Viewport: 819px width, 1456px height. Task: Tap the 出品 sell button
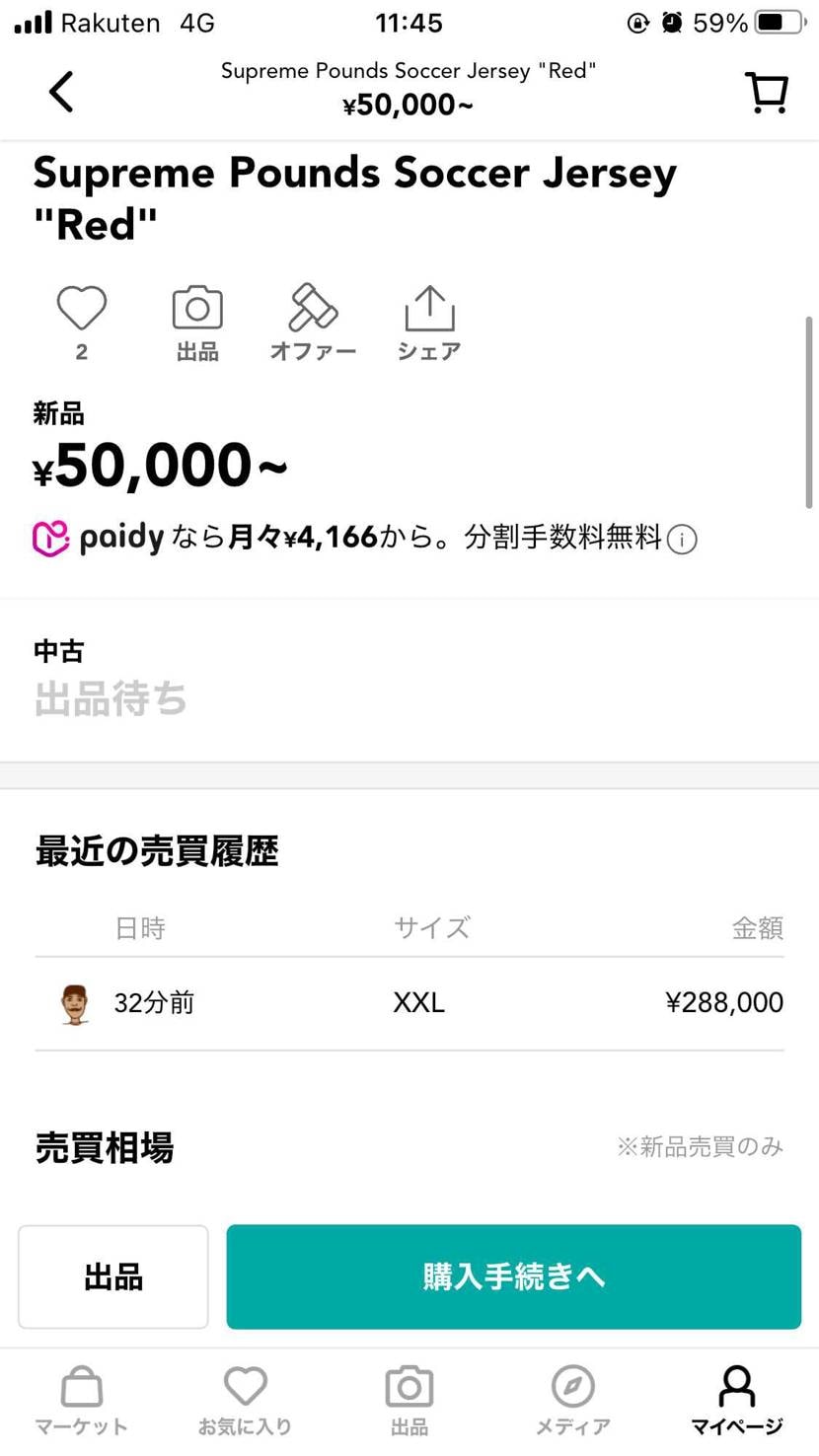click(112, 1276)
